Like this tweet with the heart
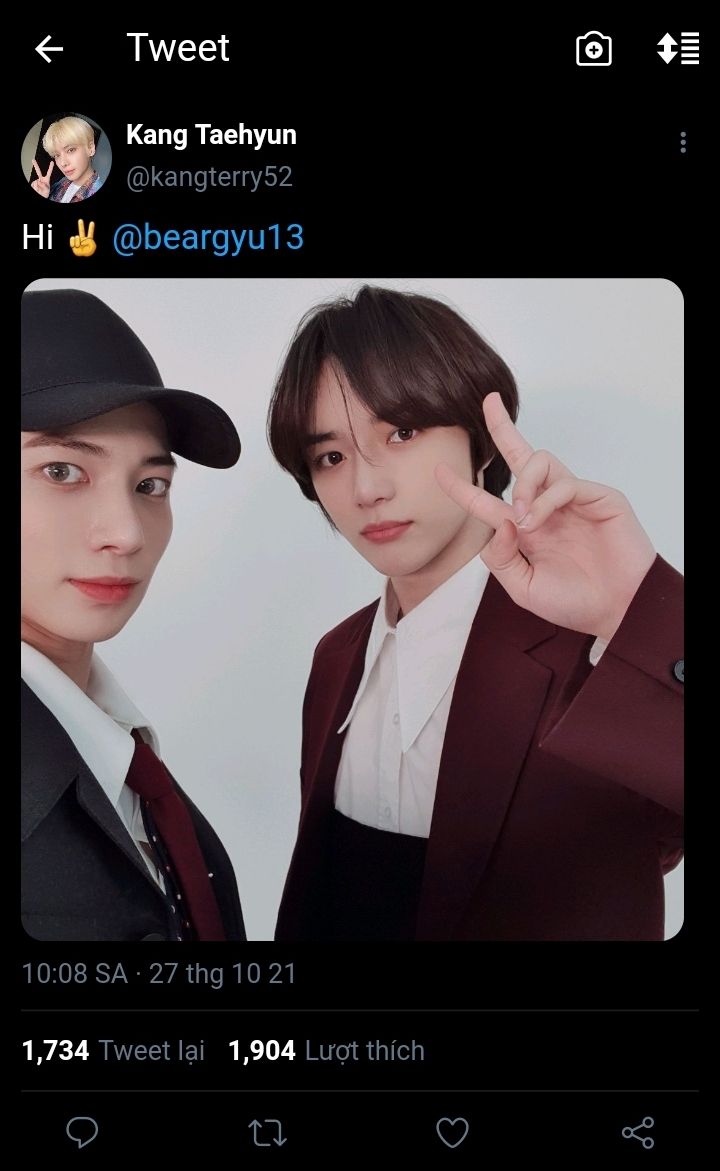The image size is (720, 1171). tap(452, 1133)
